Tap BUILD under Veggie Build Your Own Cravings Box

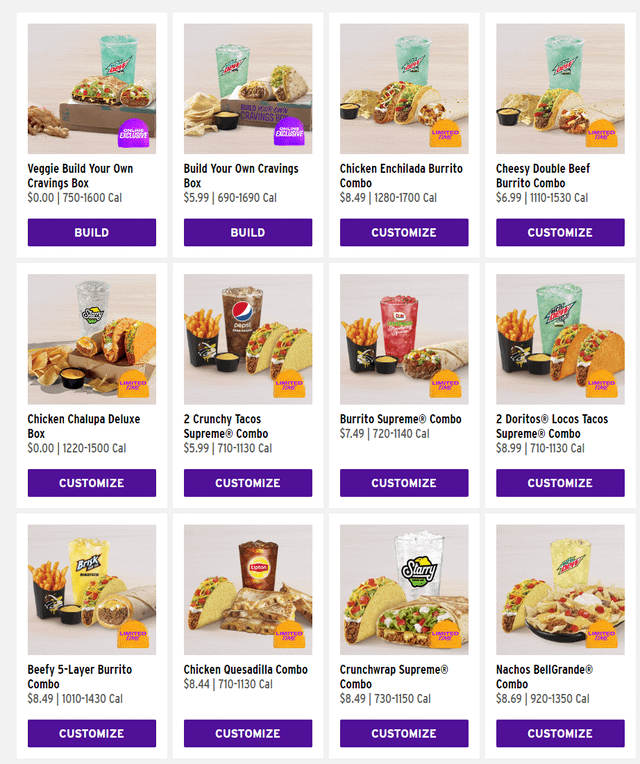pyautogui.click(x=92, y=232)
